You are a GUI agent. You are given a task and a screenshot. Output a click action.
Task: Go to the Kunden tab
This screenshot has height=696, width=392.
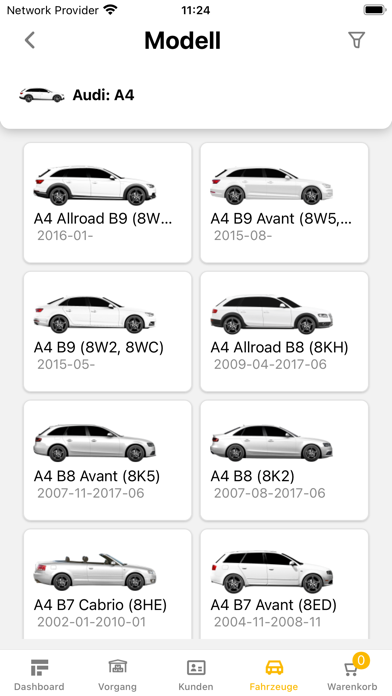coord(196,674)
